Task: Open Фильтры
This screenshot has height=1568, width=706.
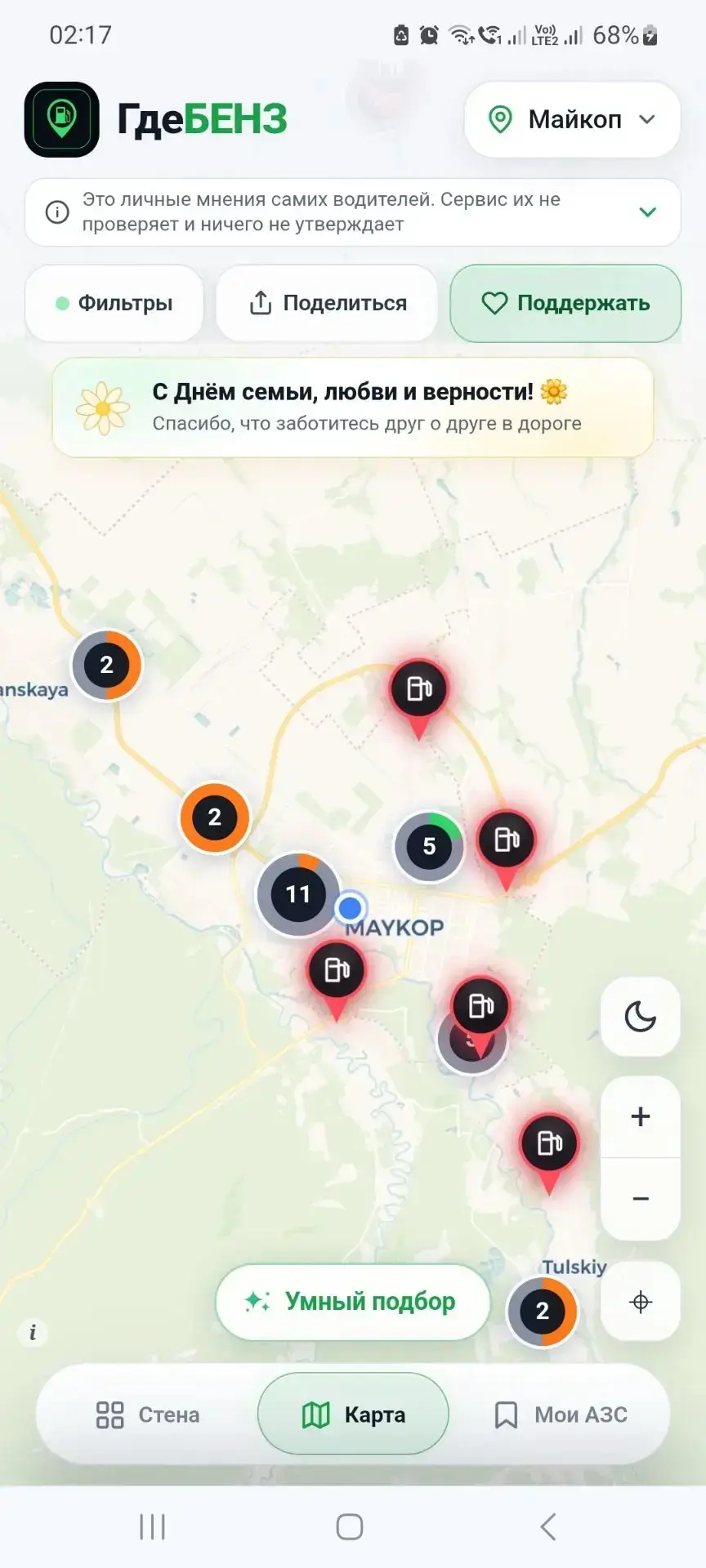Action: point(114,303)
